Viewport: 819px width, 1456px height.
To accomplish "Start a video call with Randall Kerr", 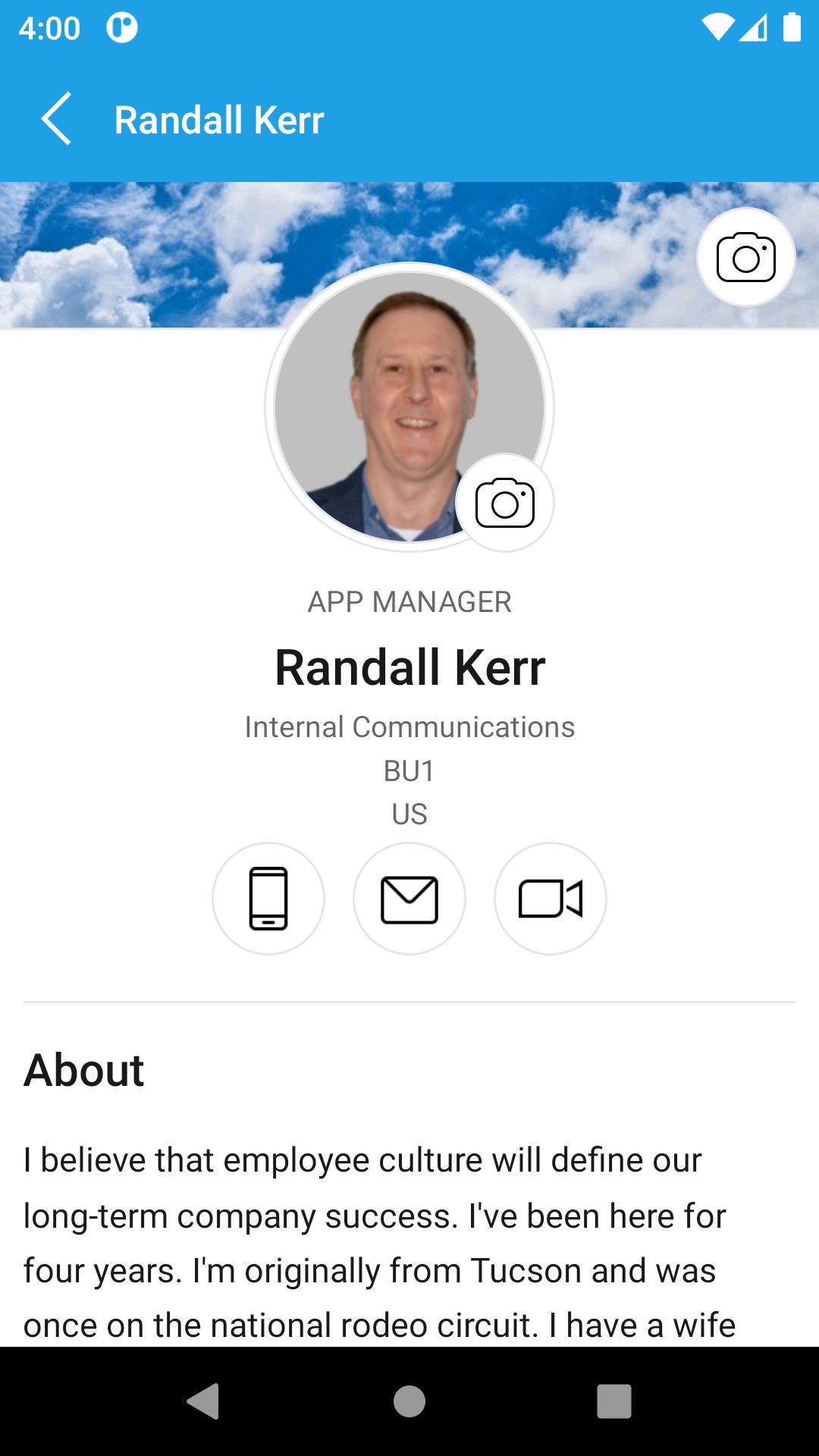I will (x=551, y=899).
